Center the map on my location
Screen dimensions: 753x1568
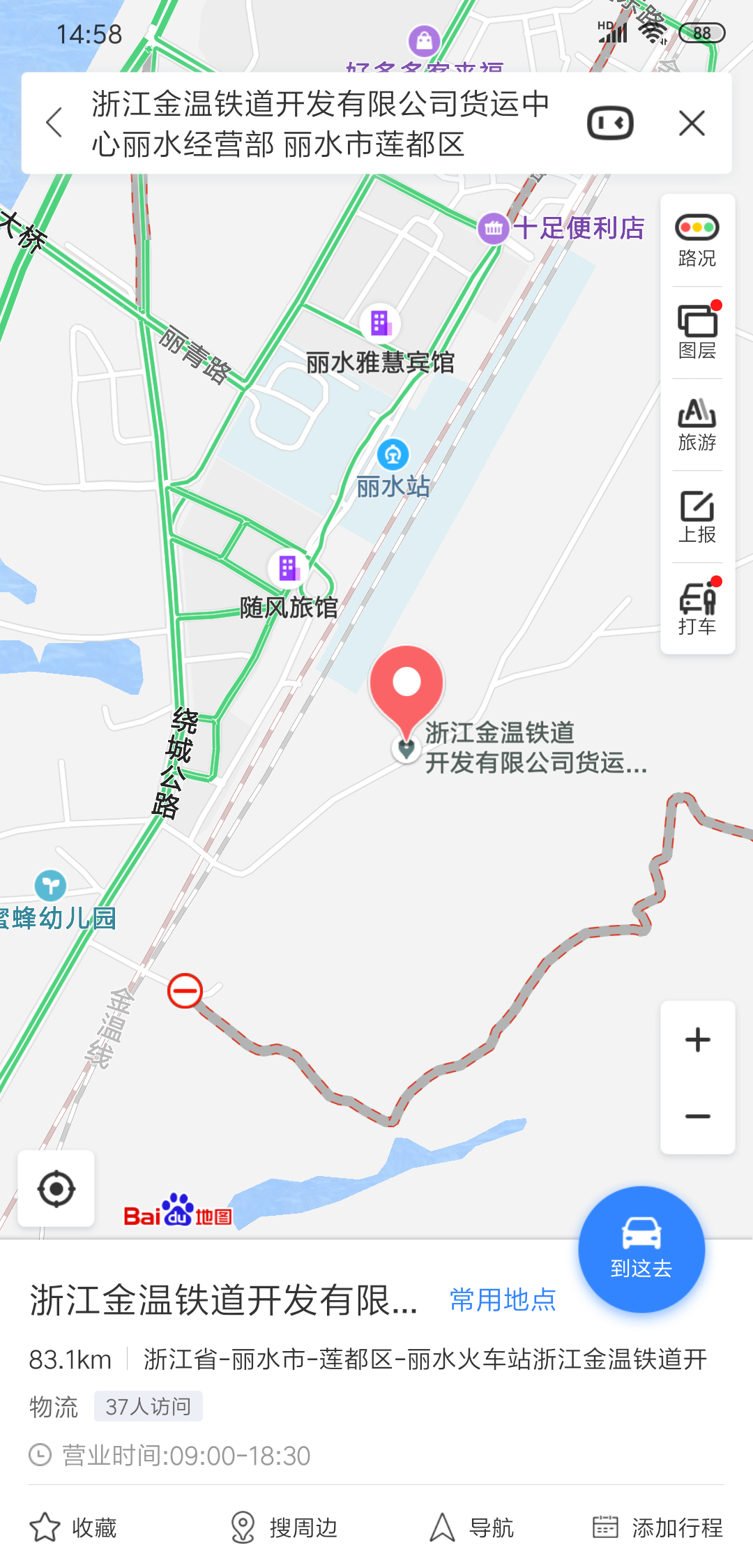click(56, 1189)
